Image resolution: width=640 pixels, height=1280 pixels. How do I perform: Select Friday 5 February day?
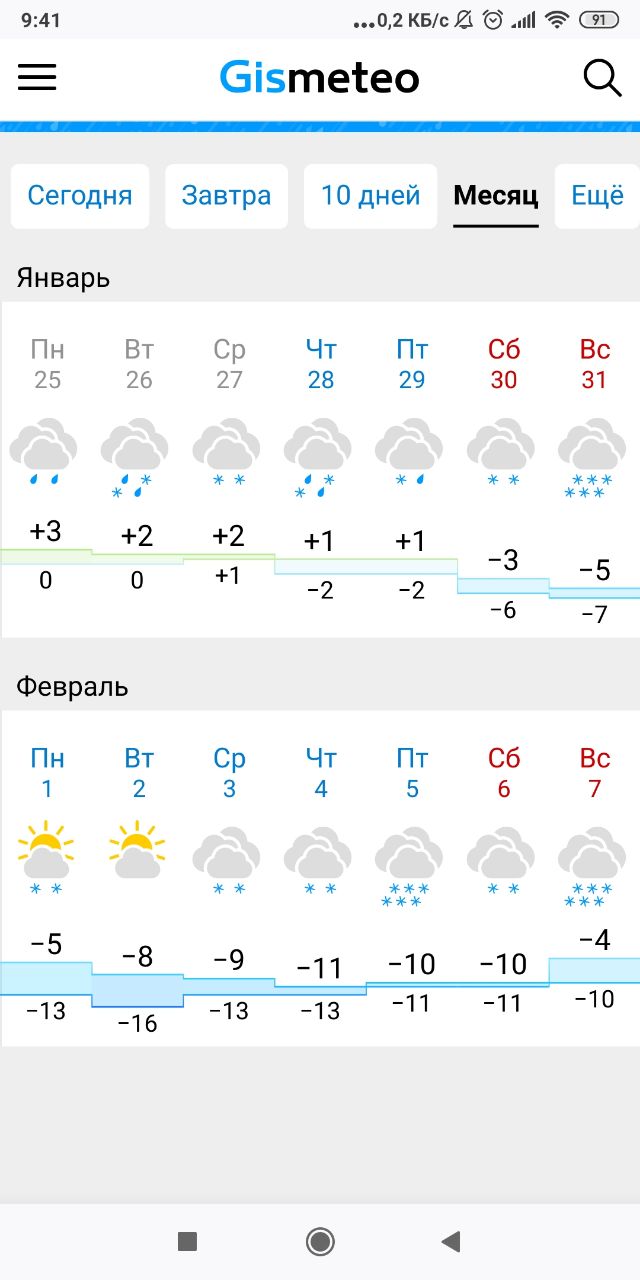click(x=412, y=878)
